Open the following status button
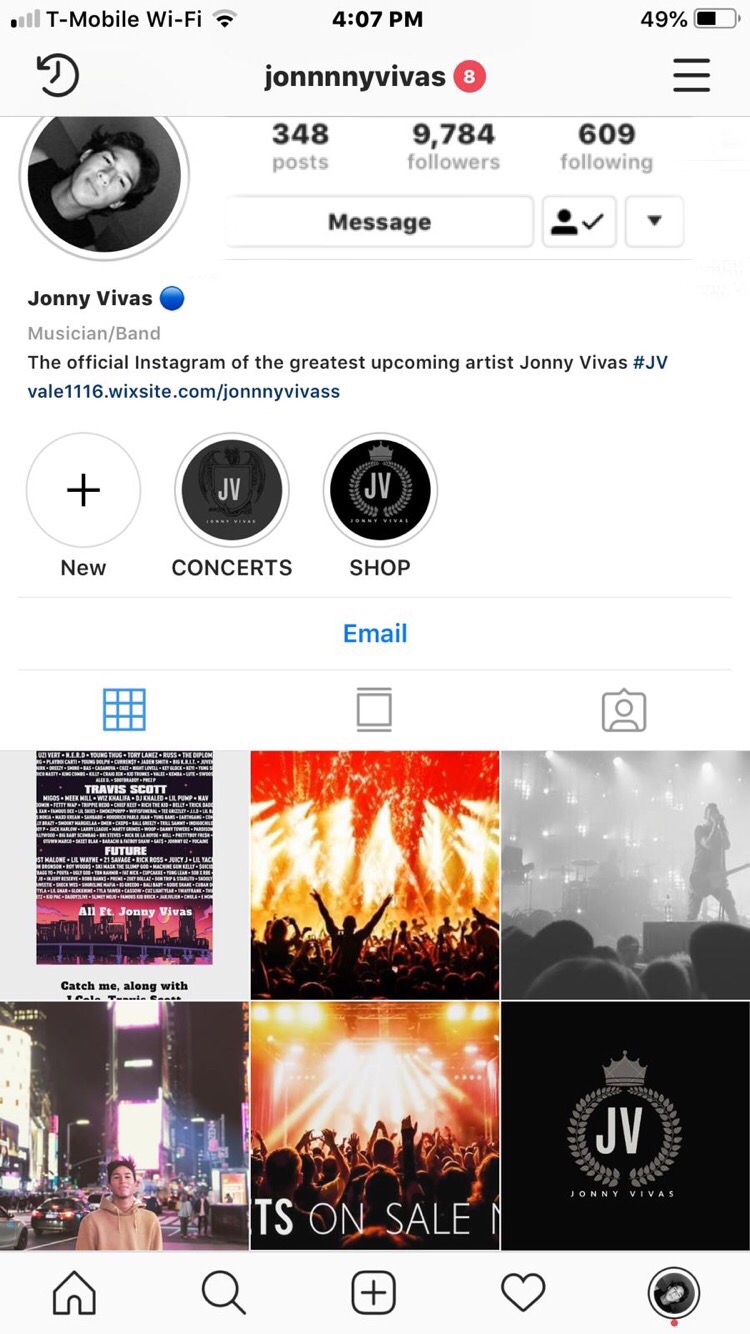The width and height of the screenshot is (750, 1334). [579, 222]
